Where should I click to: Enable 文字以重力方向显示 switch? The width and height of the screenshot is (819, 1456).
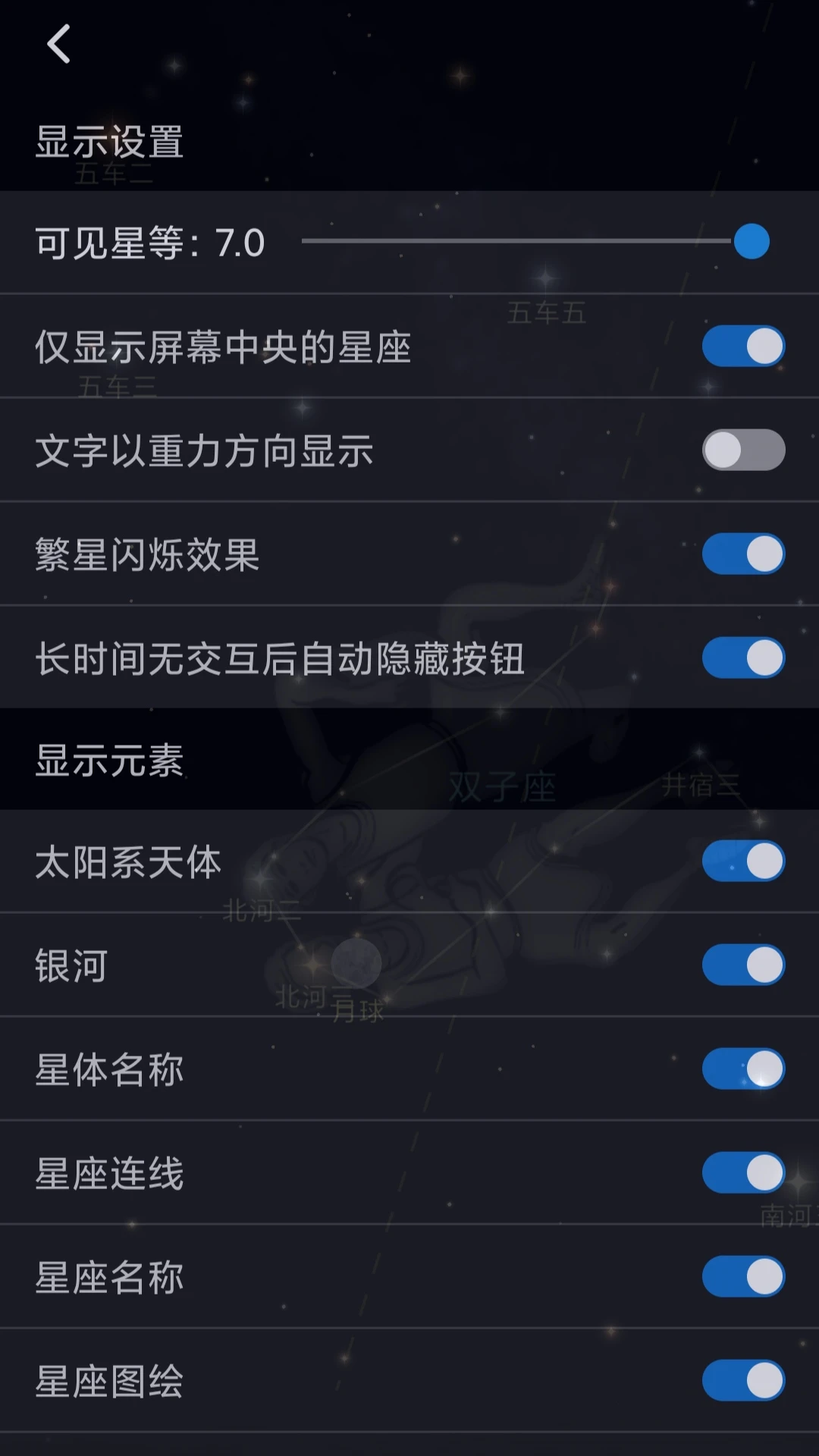click(x=742, y=449)
